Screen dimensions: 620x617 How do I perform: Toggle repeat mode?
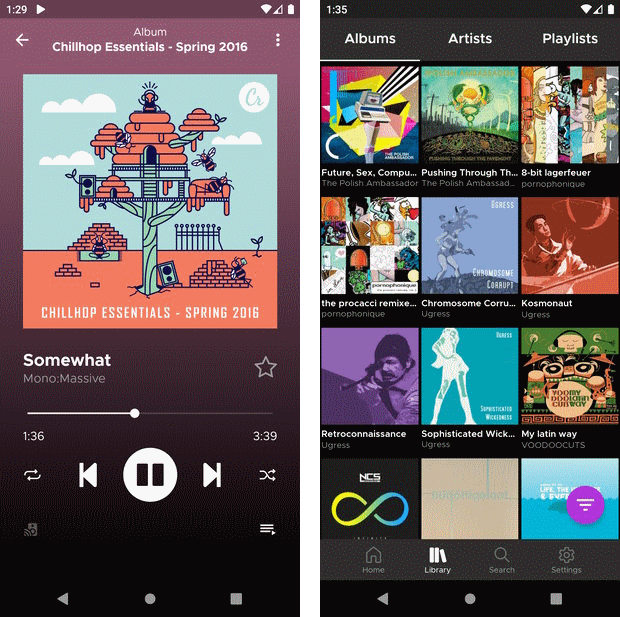point(32,475)
